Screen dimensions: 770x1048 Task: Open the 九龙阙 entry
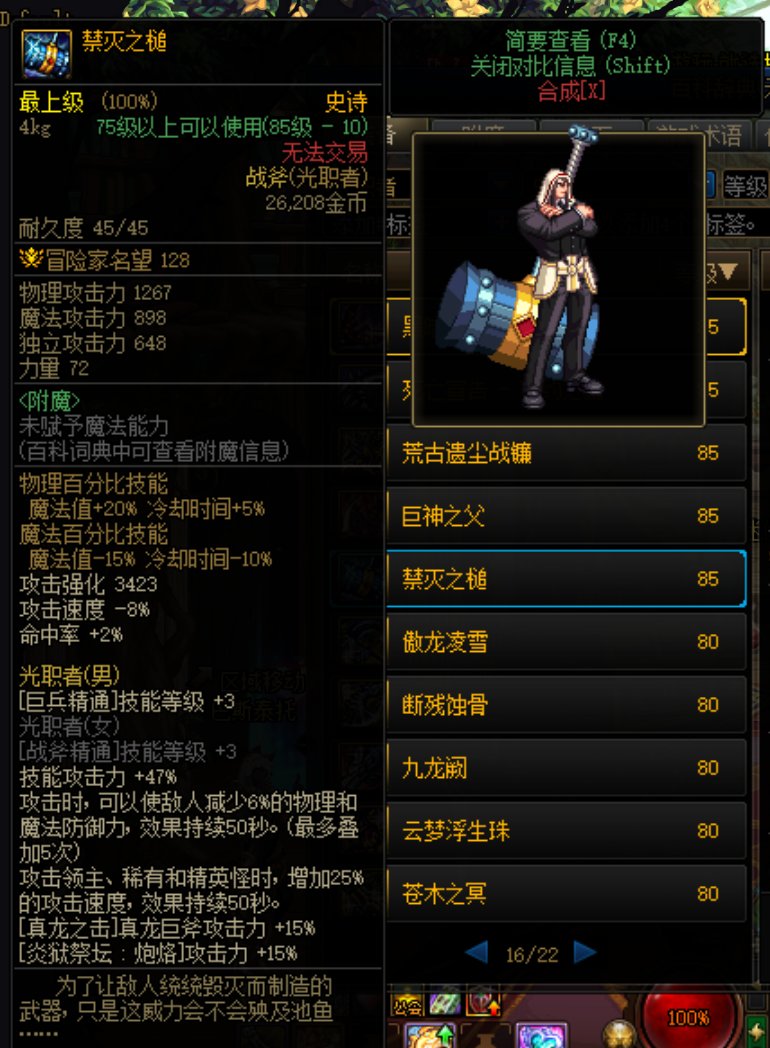click(565, 768)
